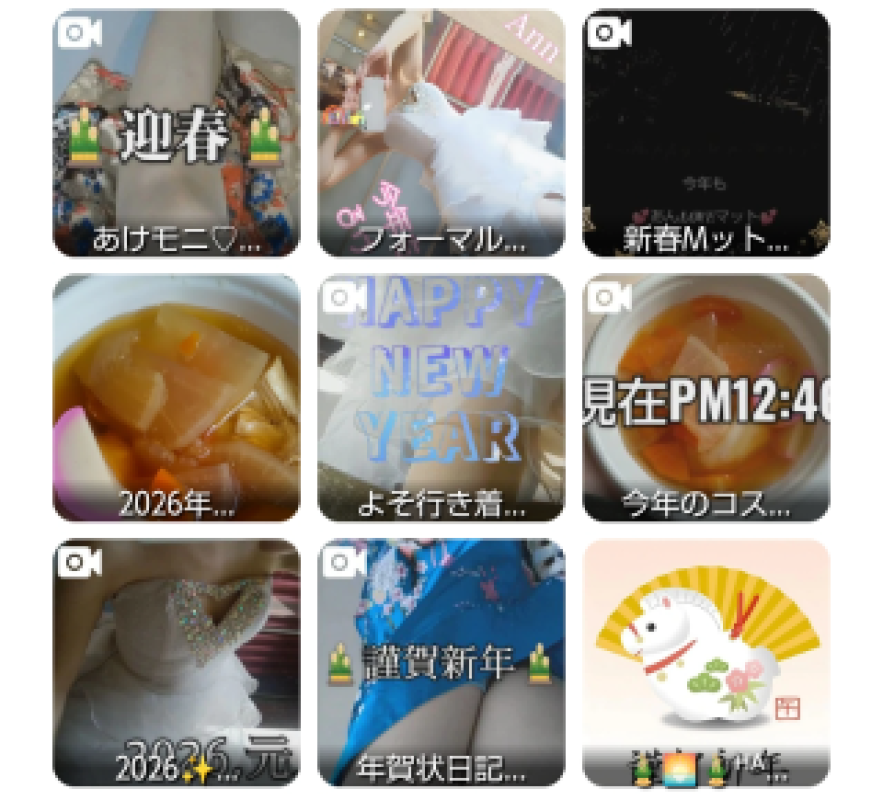The width and height of the screenshot is (883, 800).
Task: Select the 2026年 soup photo post
Action: pyautogui.click(x=176, y=398)
